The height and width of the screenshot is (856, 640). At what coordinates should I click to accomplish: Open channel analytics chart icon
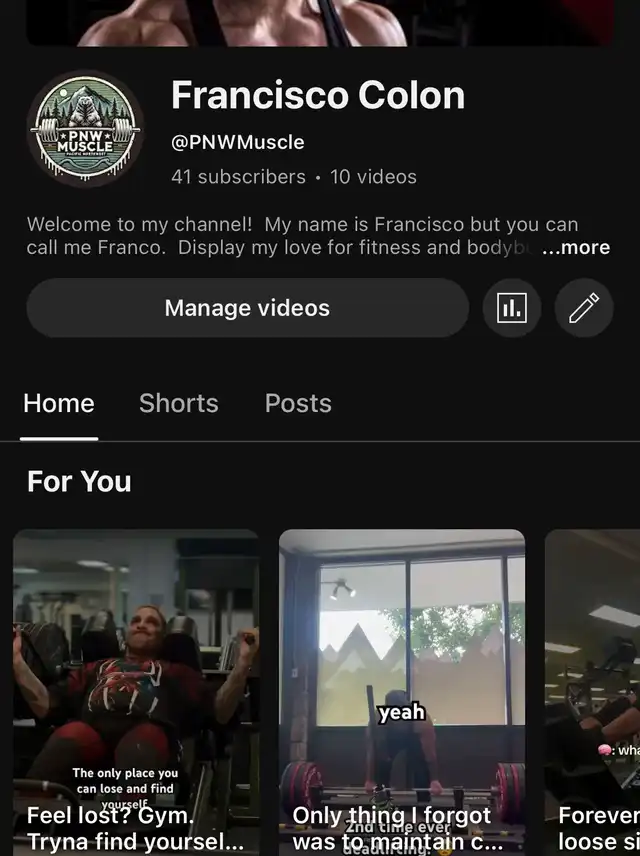[512, 308]
